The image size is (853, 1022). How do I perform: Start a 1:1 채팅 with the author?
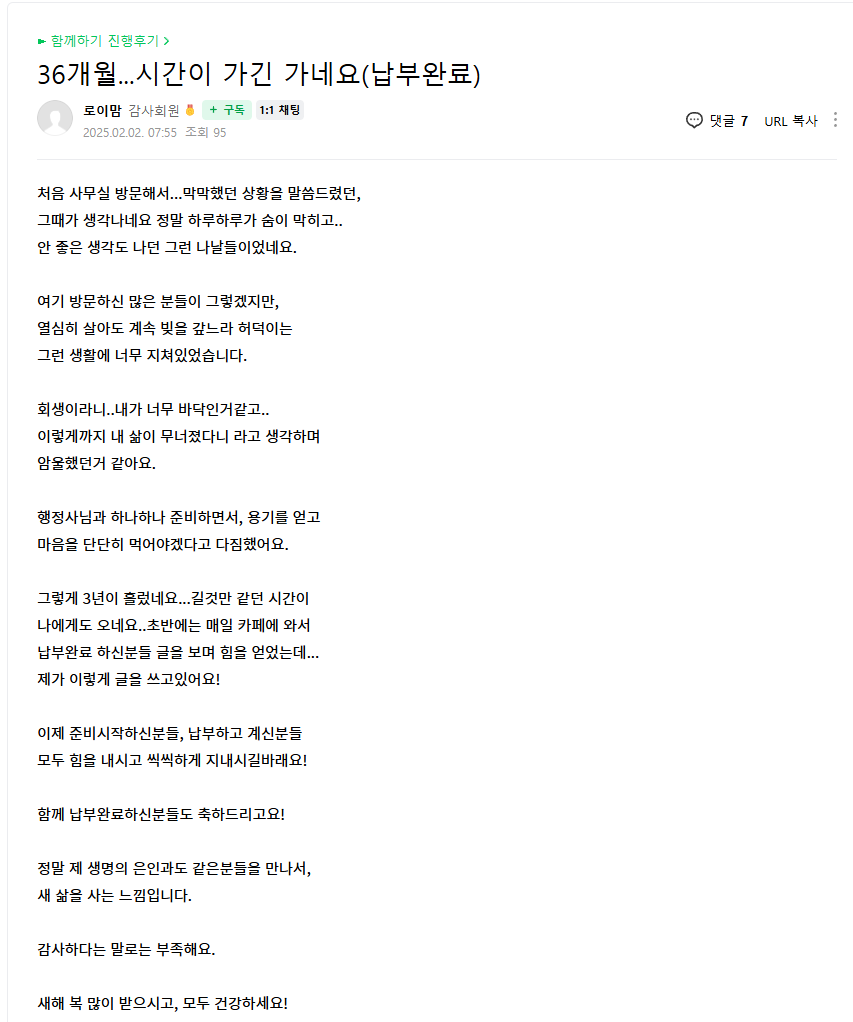click(x=279, y=110)
